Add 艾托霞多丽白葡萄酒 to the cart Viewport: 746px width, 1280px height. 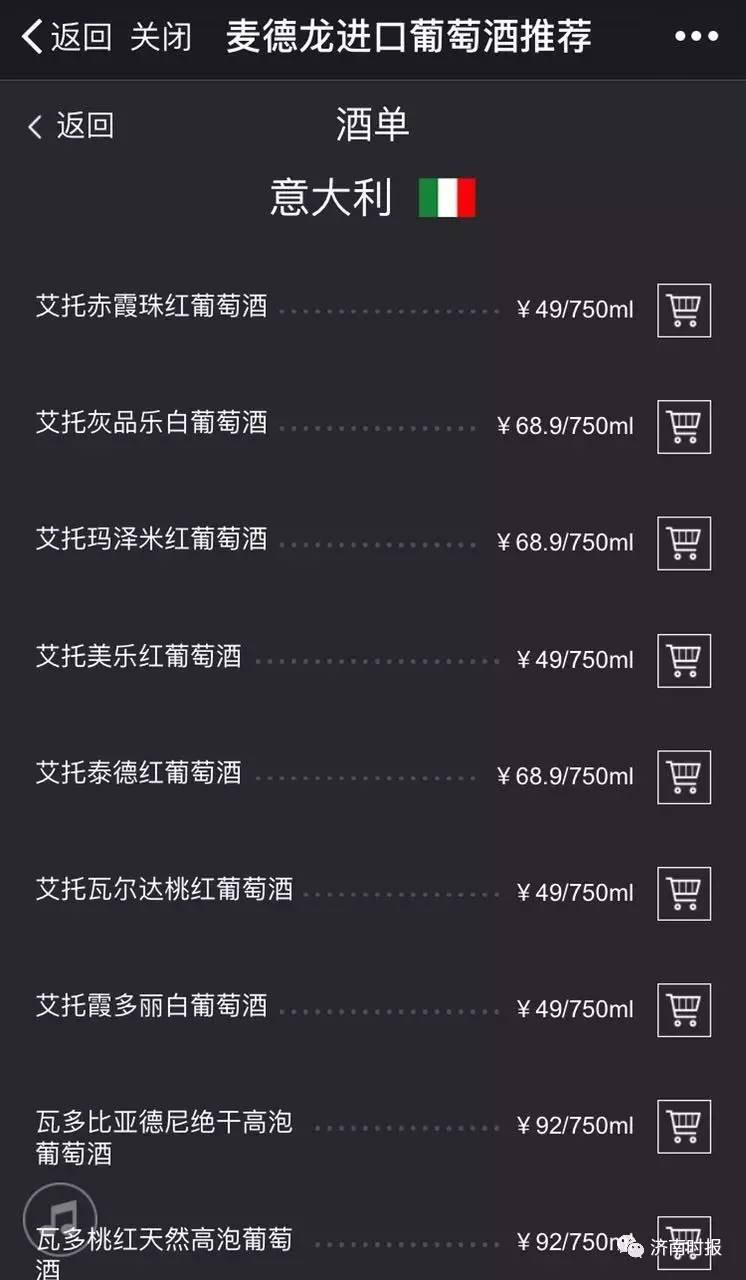tap(684, 1010)
